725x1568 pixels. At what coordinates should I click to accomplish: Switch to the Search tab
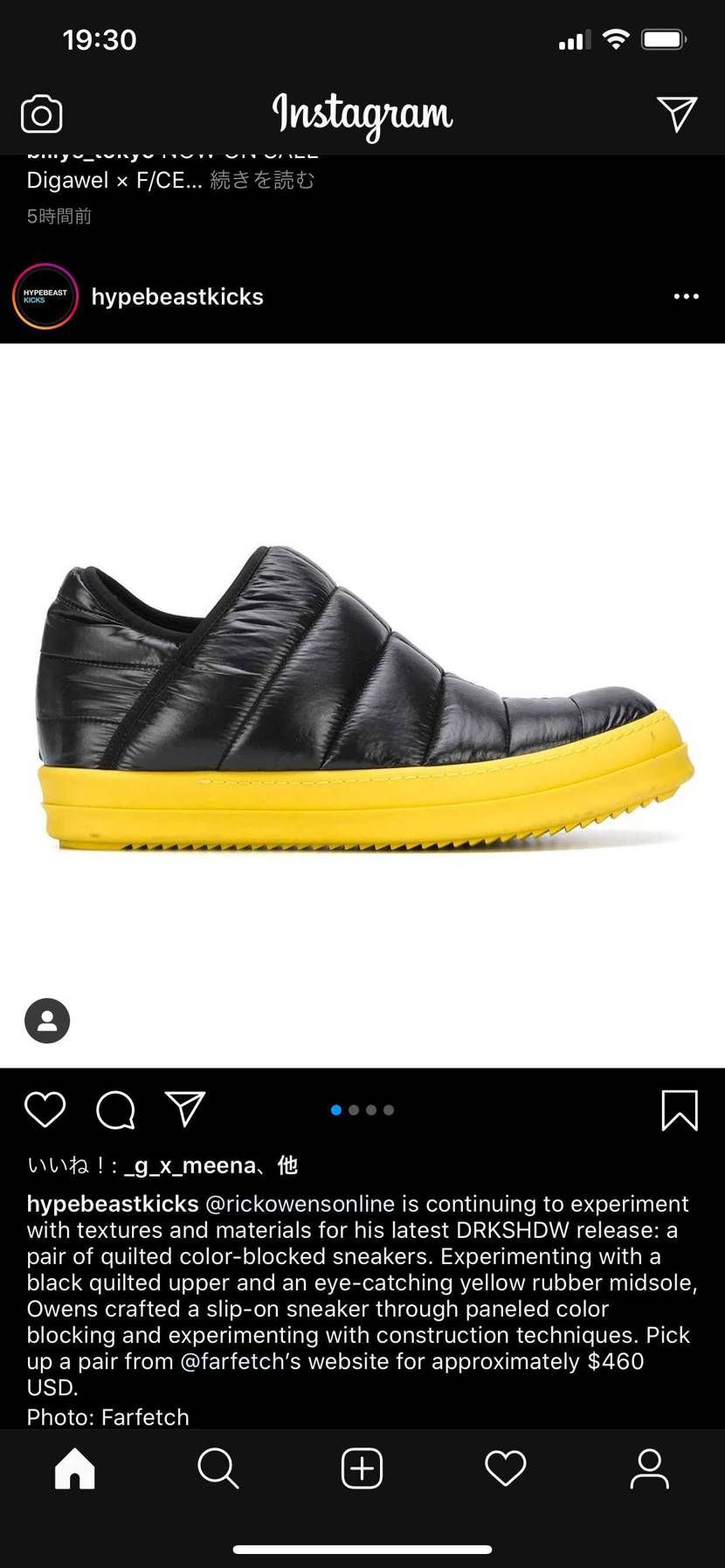[217, 1468]
